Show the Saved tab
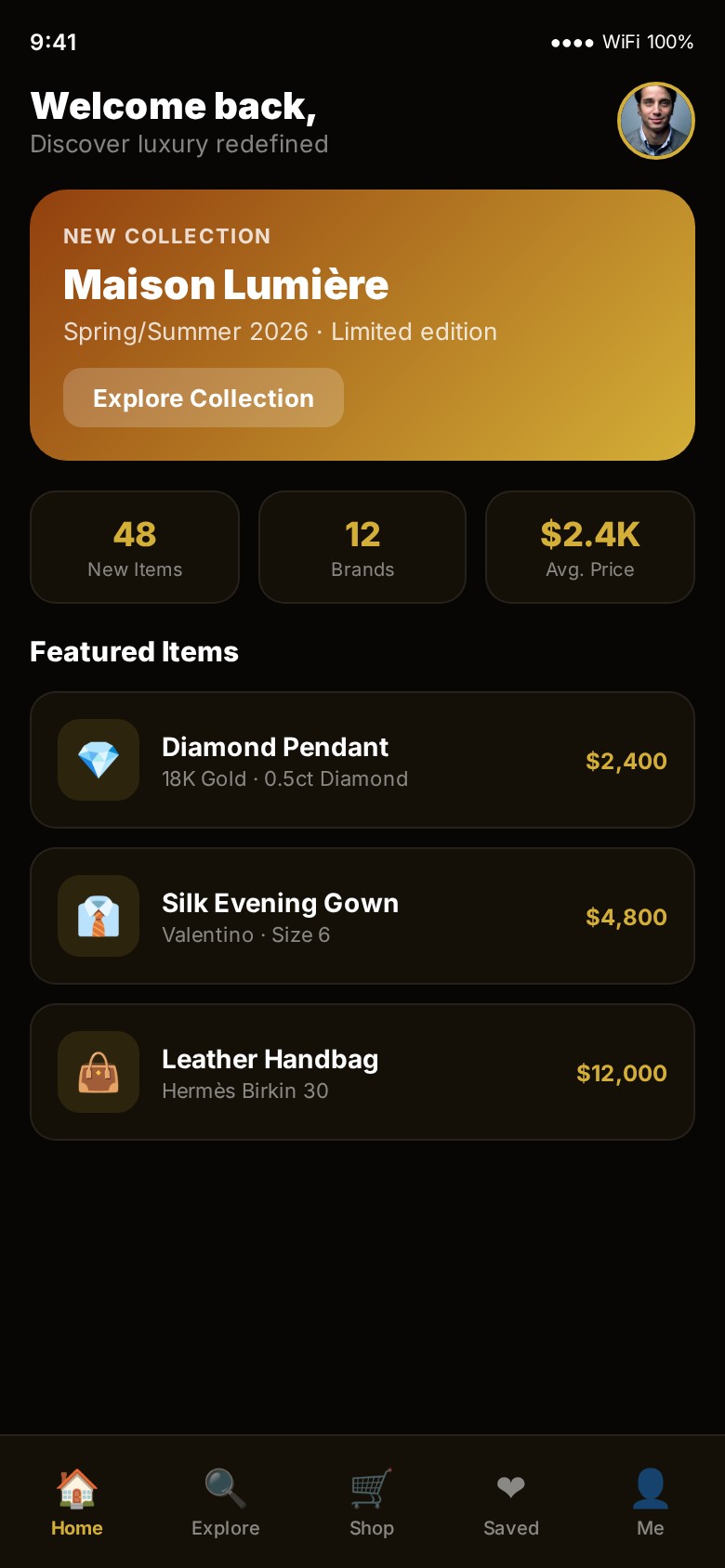The image size is (725, 1568). tap(511, 1501)
